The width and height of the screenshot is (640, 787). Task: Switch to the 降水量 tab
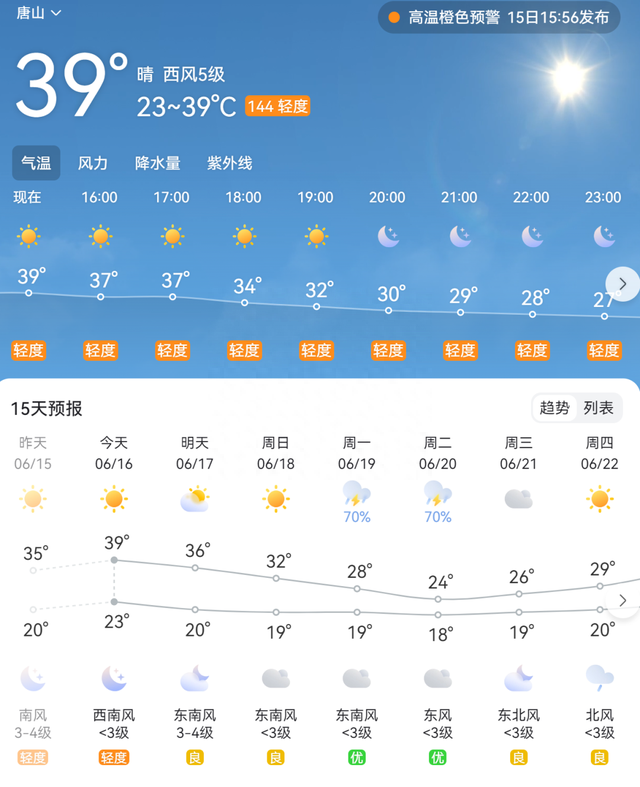click(158, 163)
